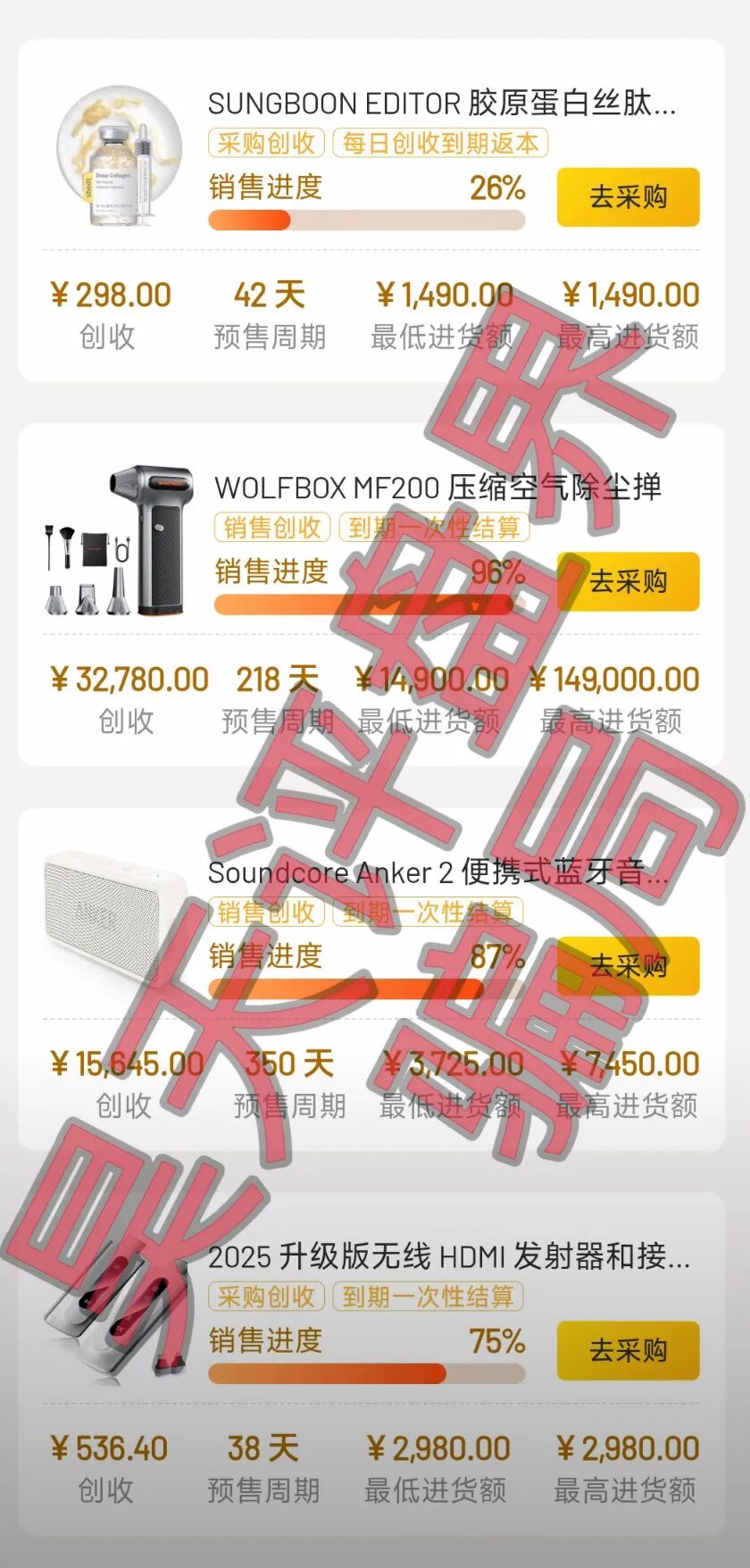Screen dimensions: 750x1568
Task: Tap 去采购 for the wireless HDMI transmitter
Action: 628,1350
